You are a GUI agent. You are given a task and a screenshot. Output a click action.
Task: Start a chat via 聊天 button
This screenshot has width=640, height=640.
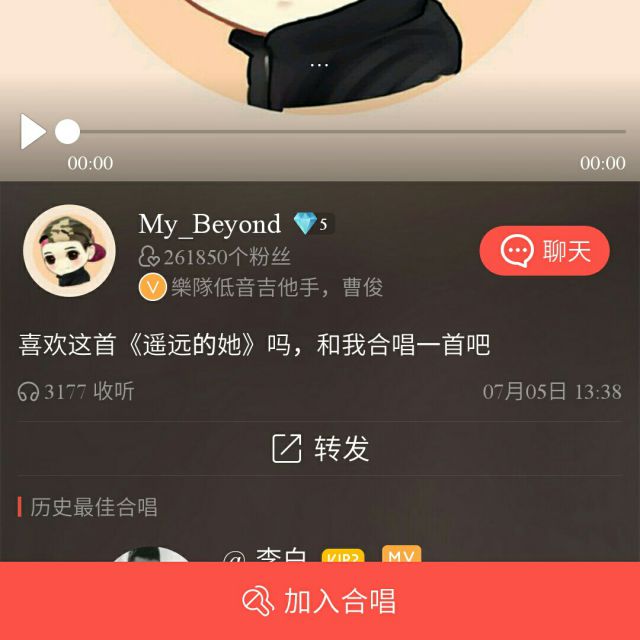[544, 250]
